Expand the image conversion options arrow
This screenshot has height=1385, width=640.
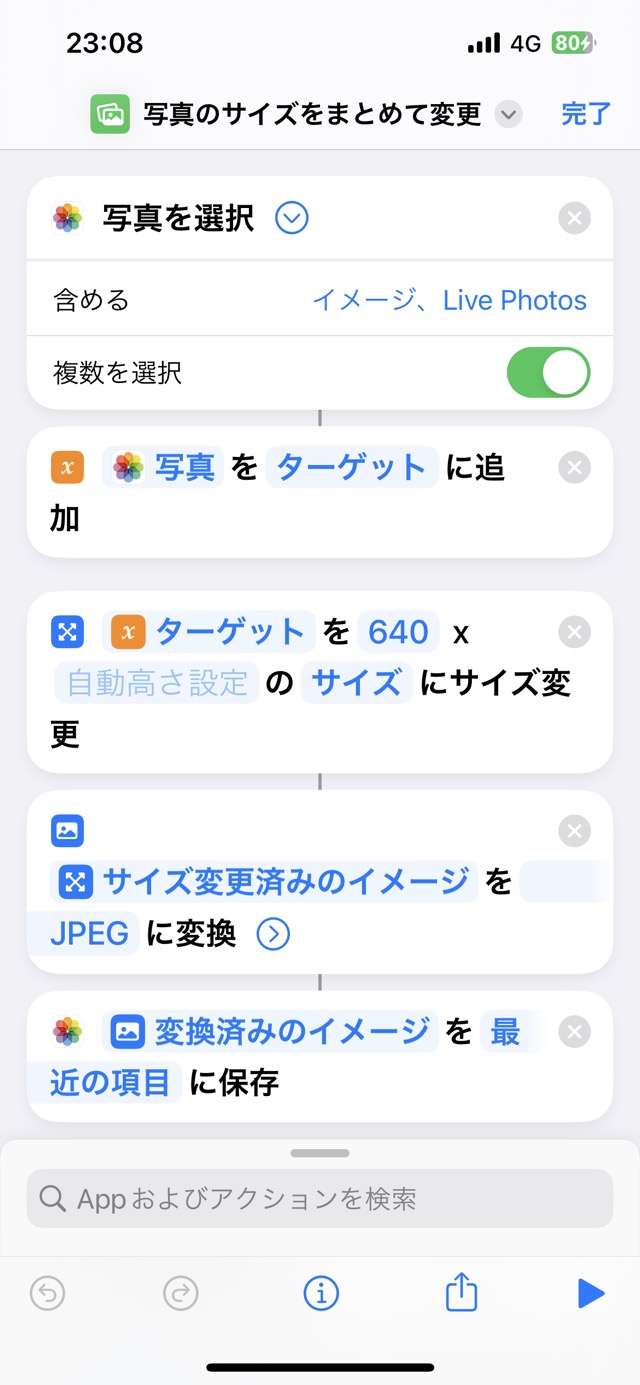273,934
